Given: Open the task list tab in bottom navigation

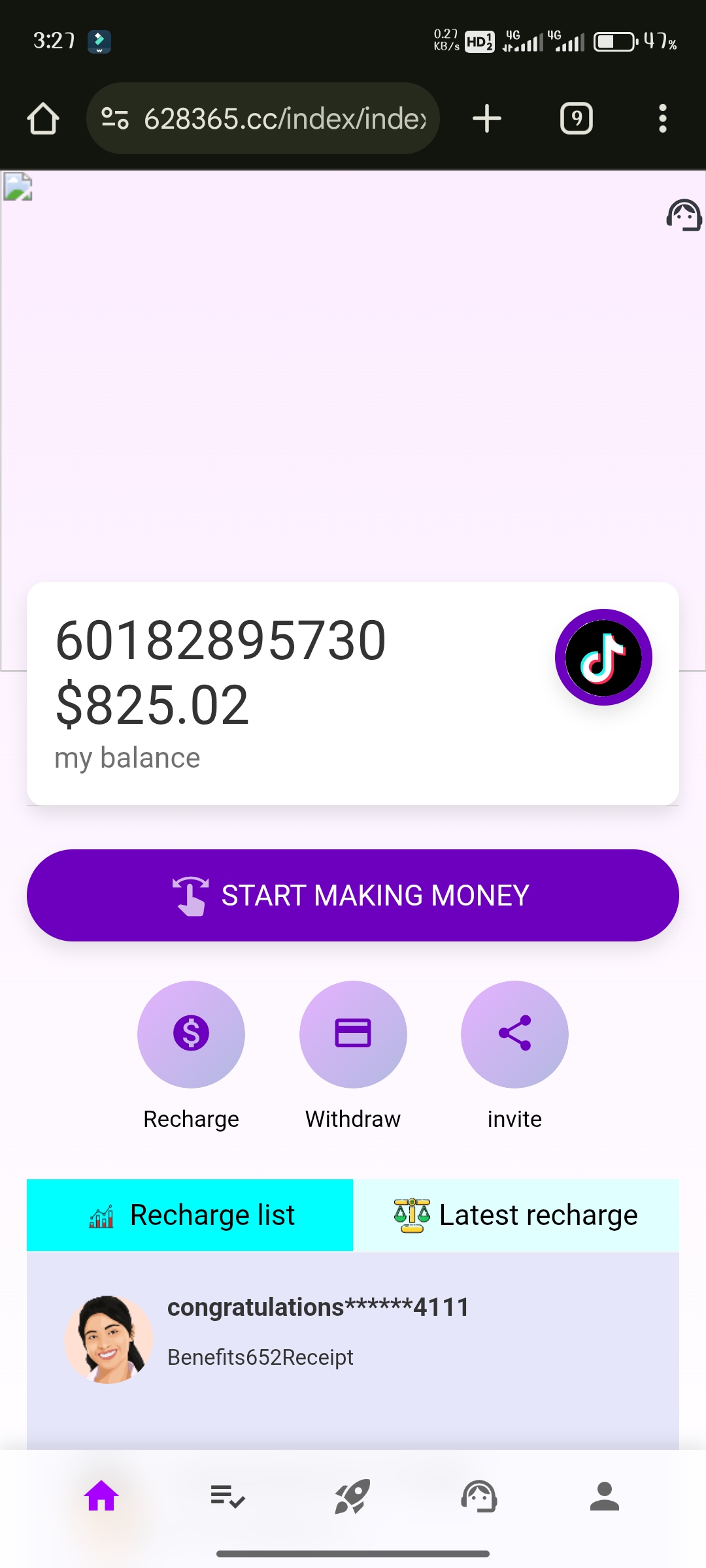Looking at the screenshot, I should click(227, 1496).
